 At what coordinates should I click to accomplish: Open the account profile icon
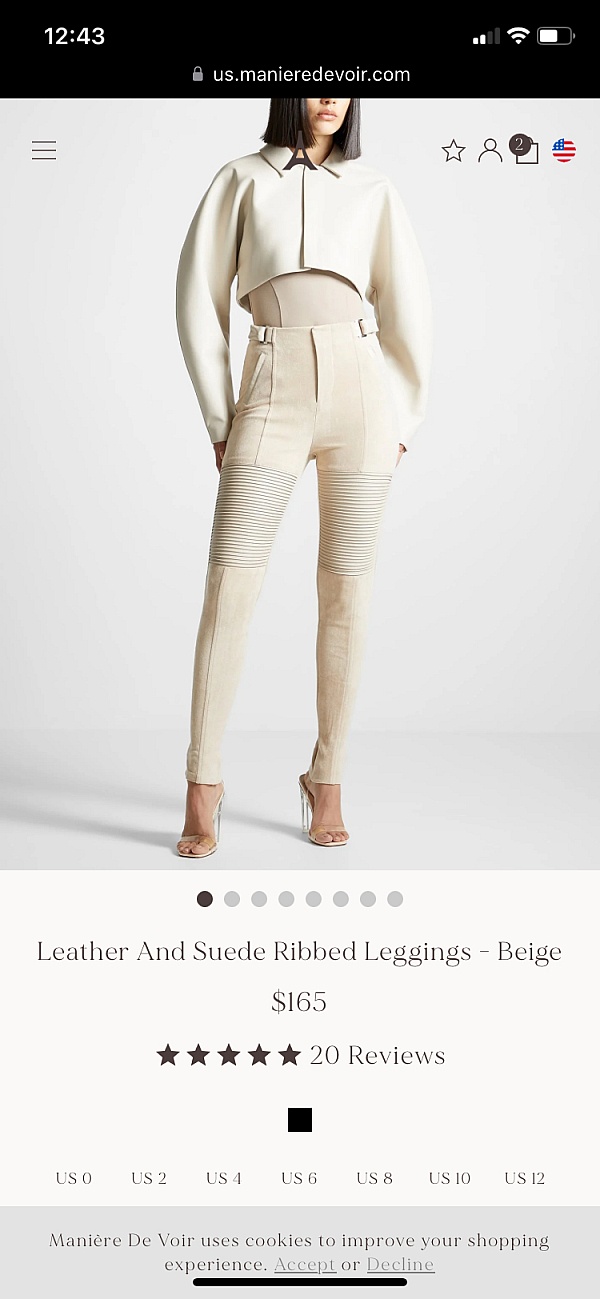490,151
